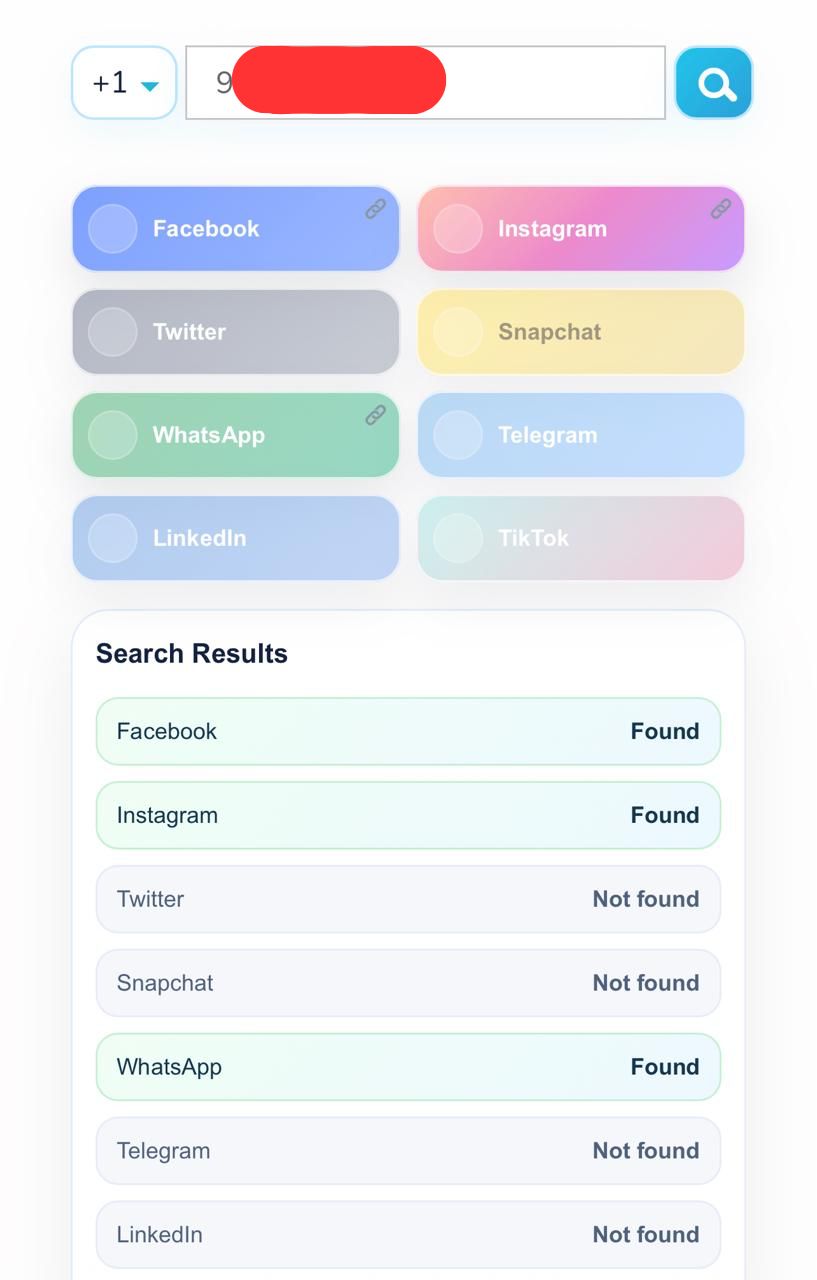Screen dimensions: 817x1280
Task: Tap the blue search magnifier button
Action: click(714, 83)
